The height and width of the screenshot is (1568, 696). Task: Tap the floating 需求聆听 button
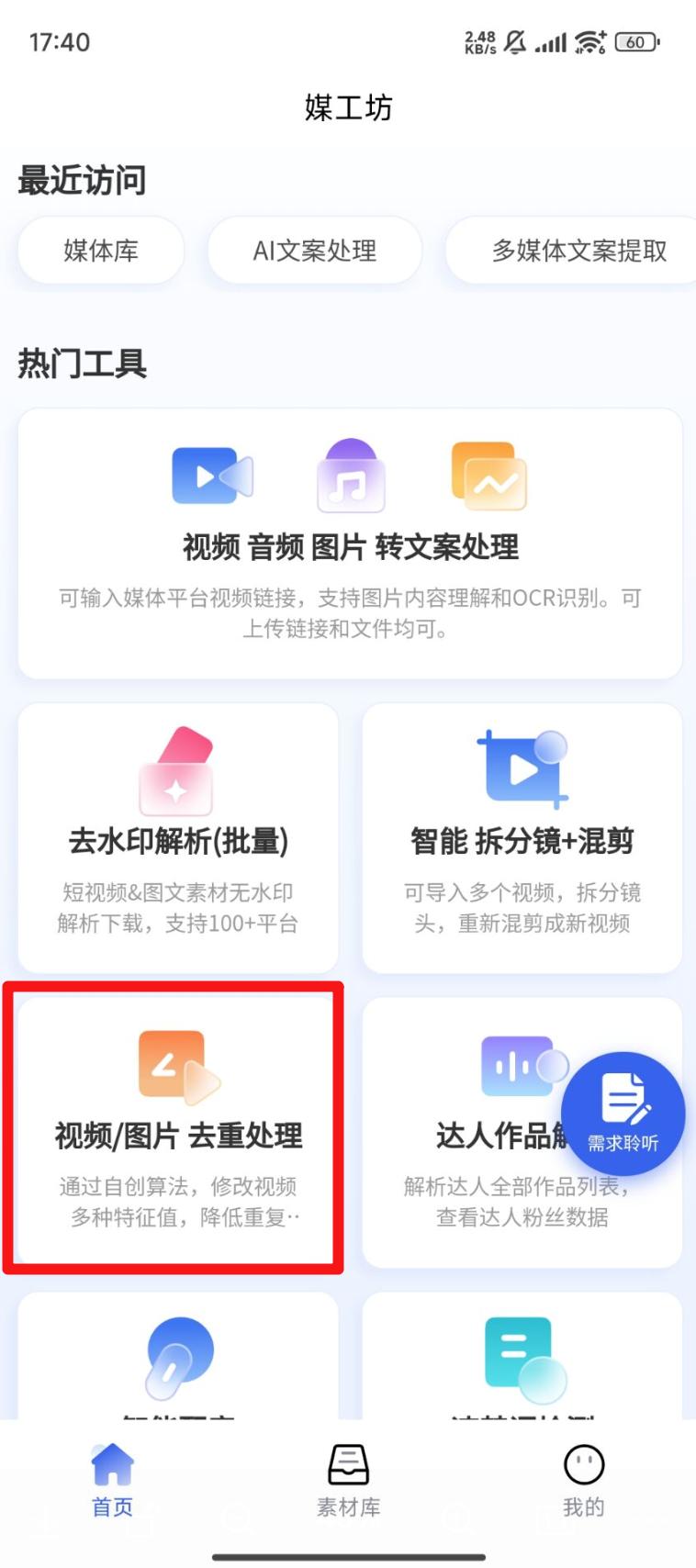pyautogui.click(x=623, y=1114)
